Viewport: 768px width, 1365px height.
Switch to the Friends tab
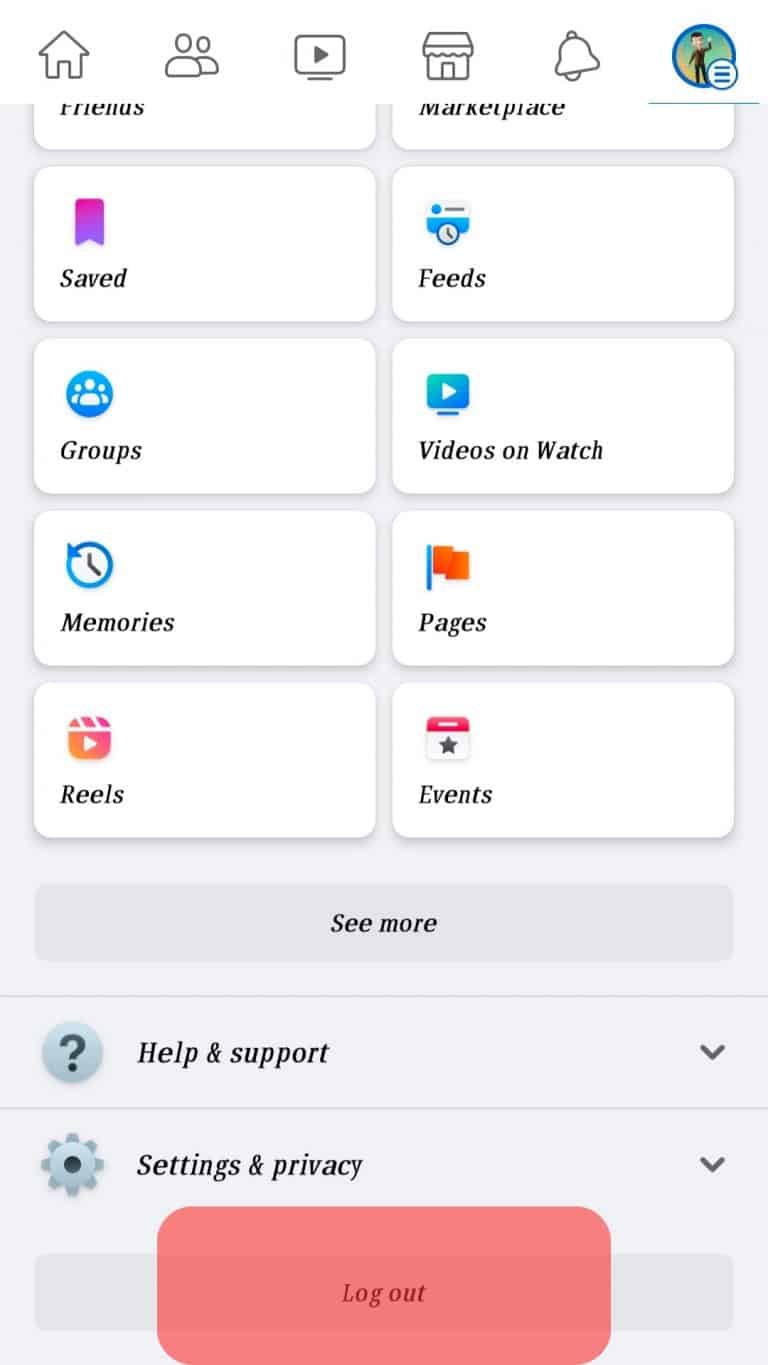[x=191, y=55]
